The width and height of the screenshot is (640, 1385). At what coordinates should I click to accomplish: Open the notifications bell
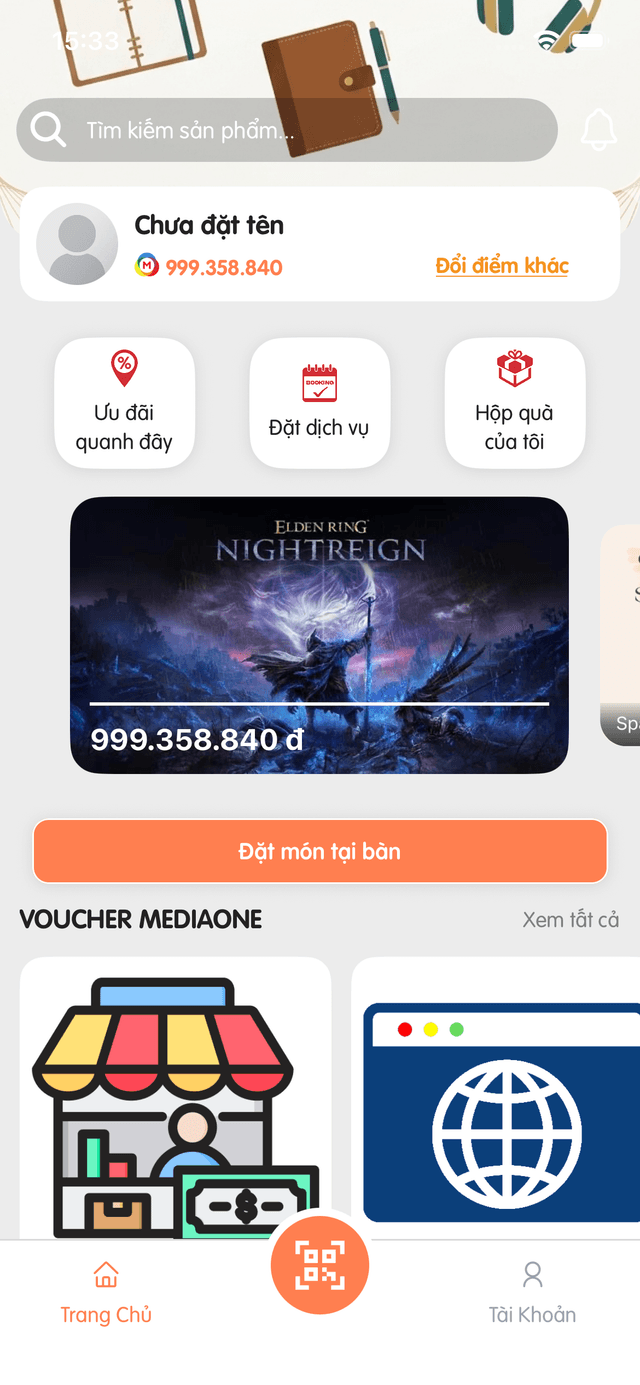pyautogui.click(x=598, y=129)
